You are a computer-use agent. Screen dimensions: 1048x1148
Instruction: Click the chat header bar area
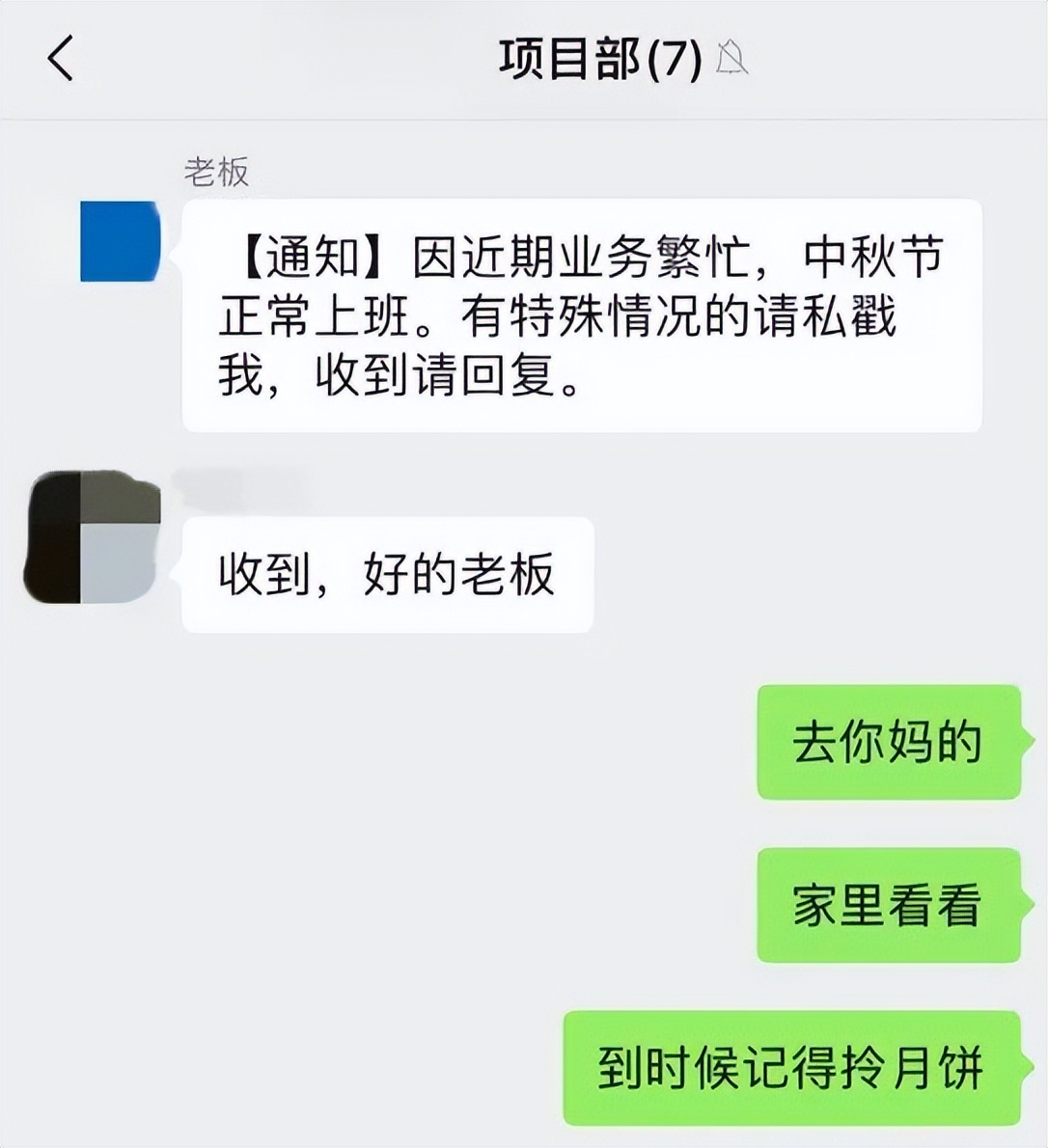coord(524,58)
